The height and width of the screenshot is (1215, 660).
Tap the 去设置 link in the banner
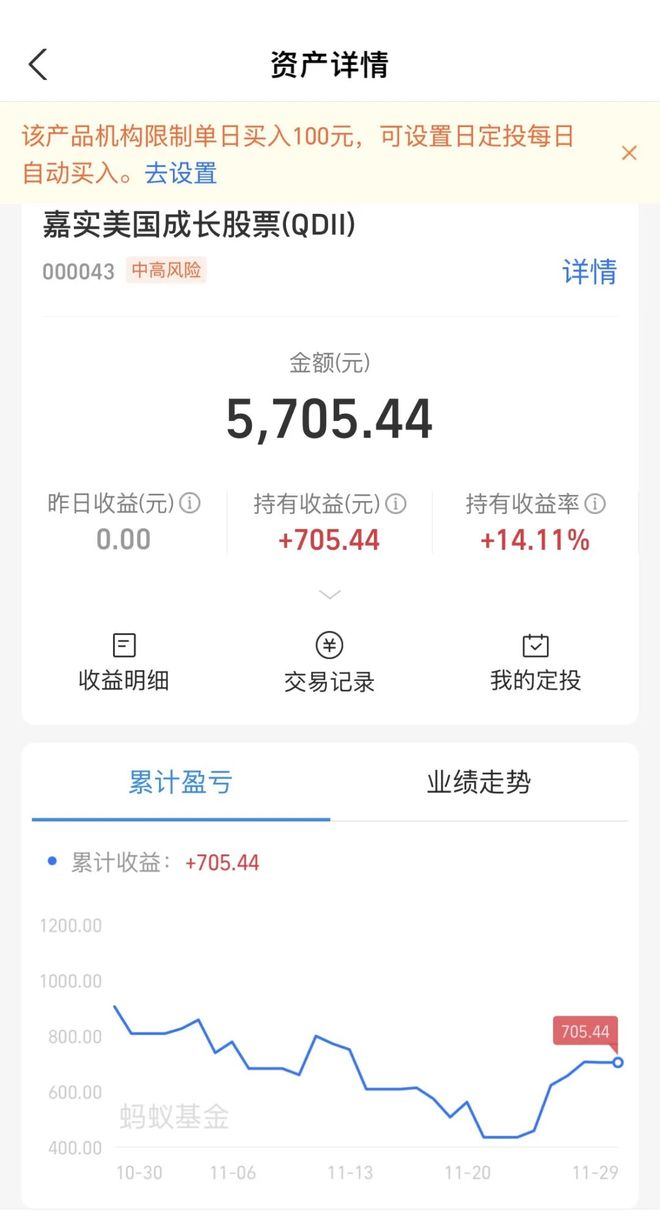tap(181, 173)
